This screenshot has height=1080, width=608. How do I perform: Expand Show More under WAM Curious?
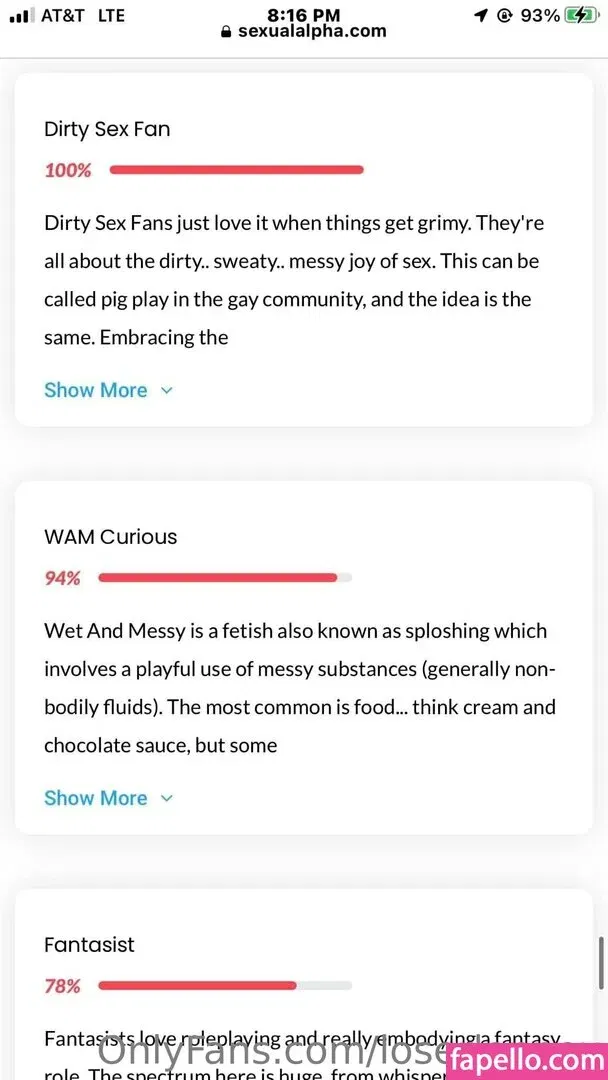[108, 798]
